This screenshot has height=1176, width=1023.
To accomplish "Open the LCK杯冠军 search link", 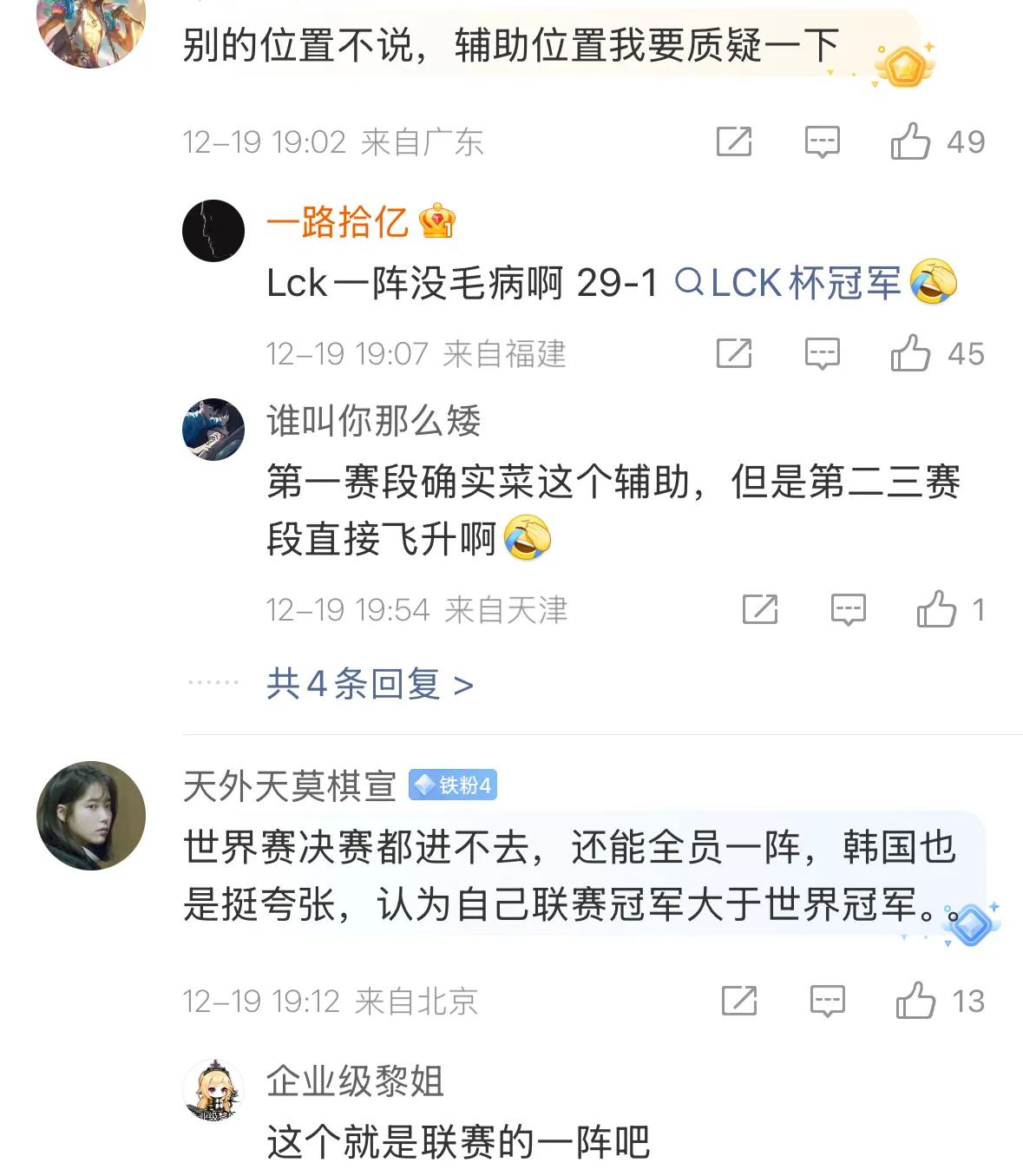I will tap(790, 283).
